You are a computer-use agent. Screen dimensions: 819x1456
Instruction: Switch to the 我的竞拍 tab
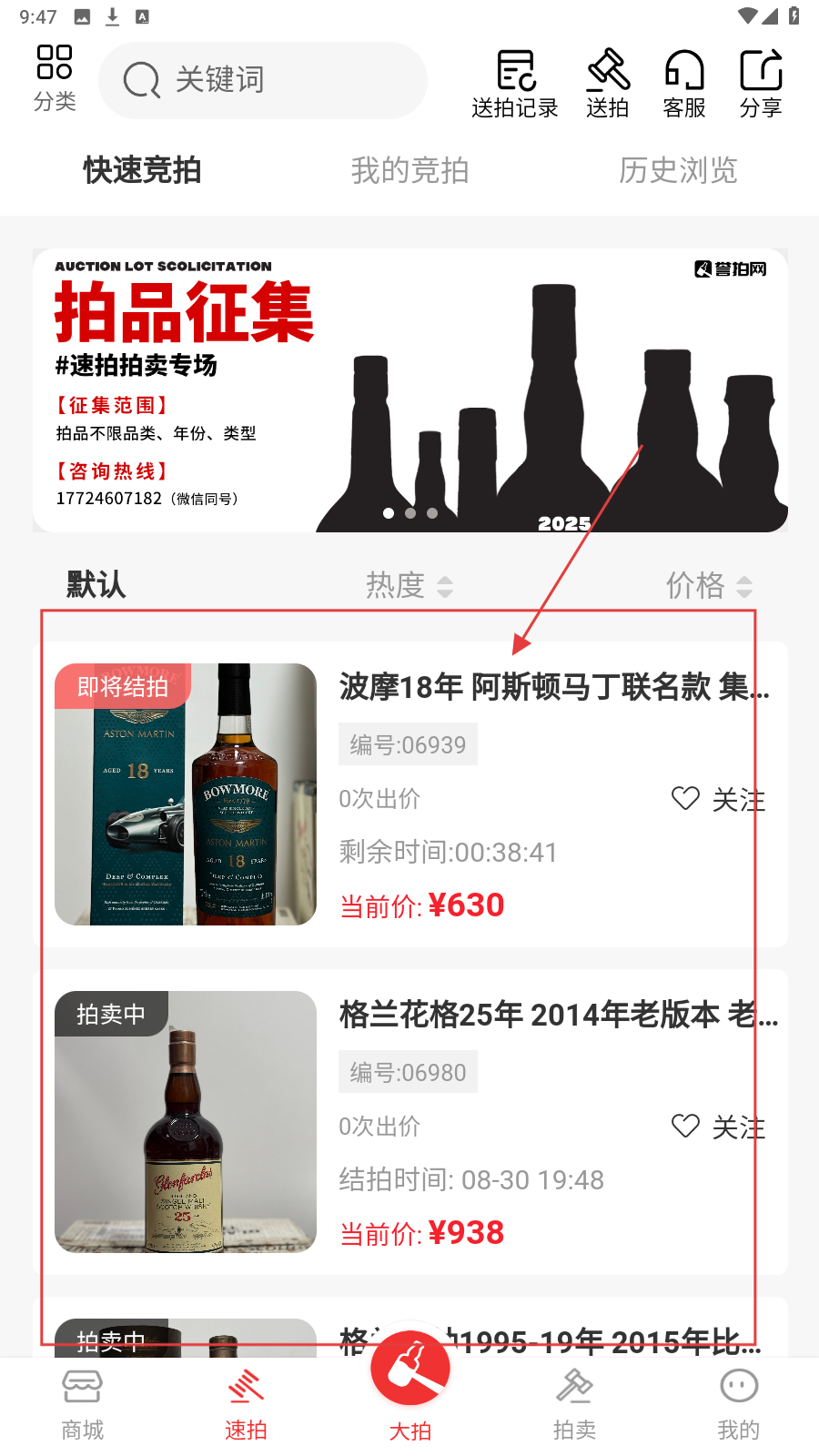coord(409,170)
